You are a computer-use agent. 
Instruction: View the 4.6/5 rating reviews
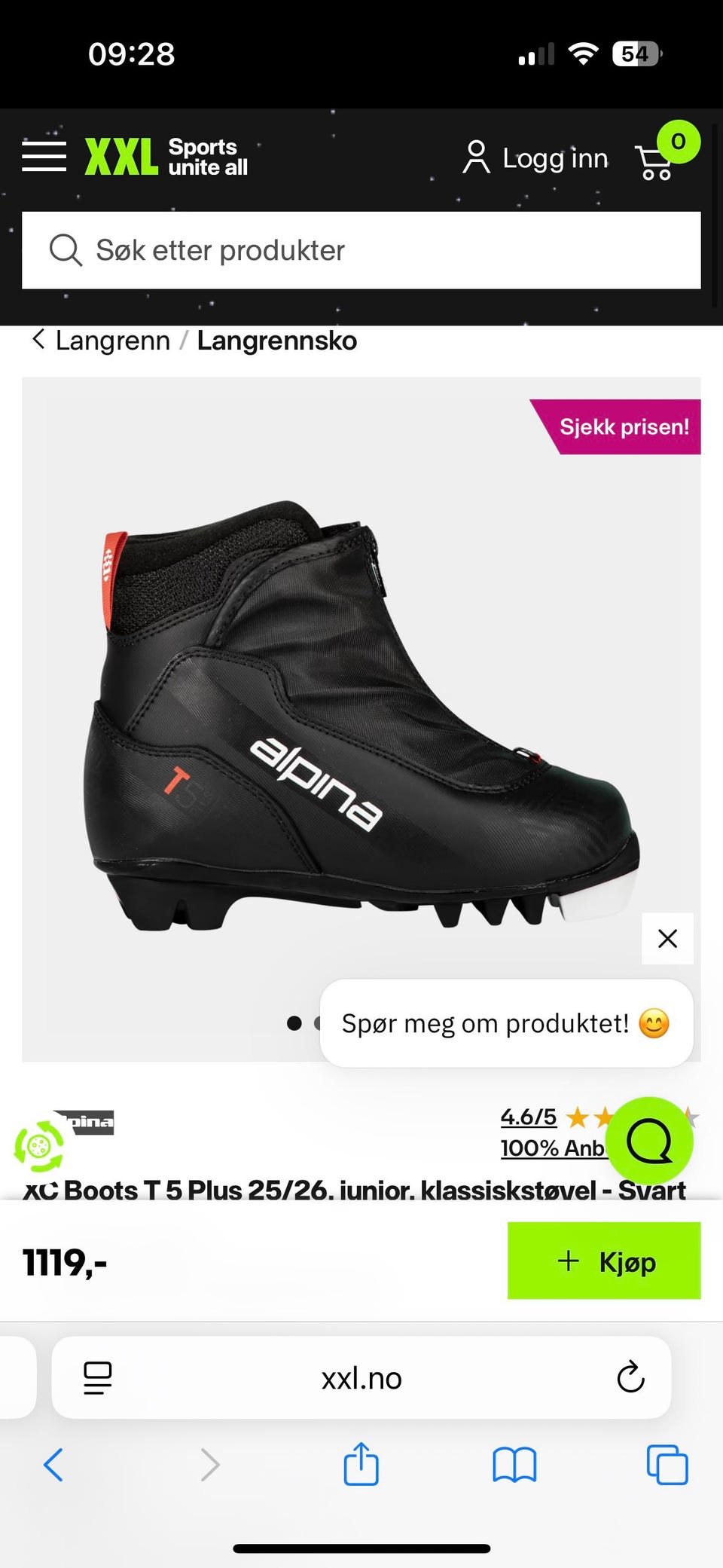pyautogui.click(x=529, y=1117)
